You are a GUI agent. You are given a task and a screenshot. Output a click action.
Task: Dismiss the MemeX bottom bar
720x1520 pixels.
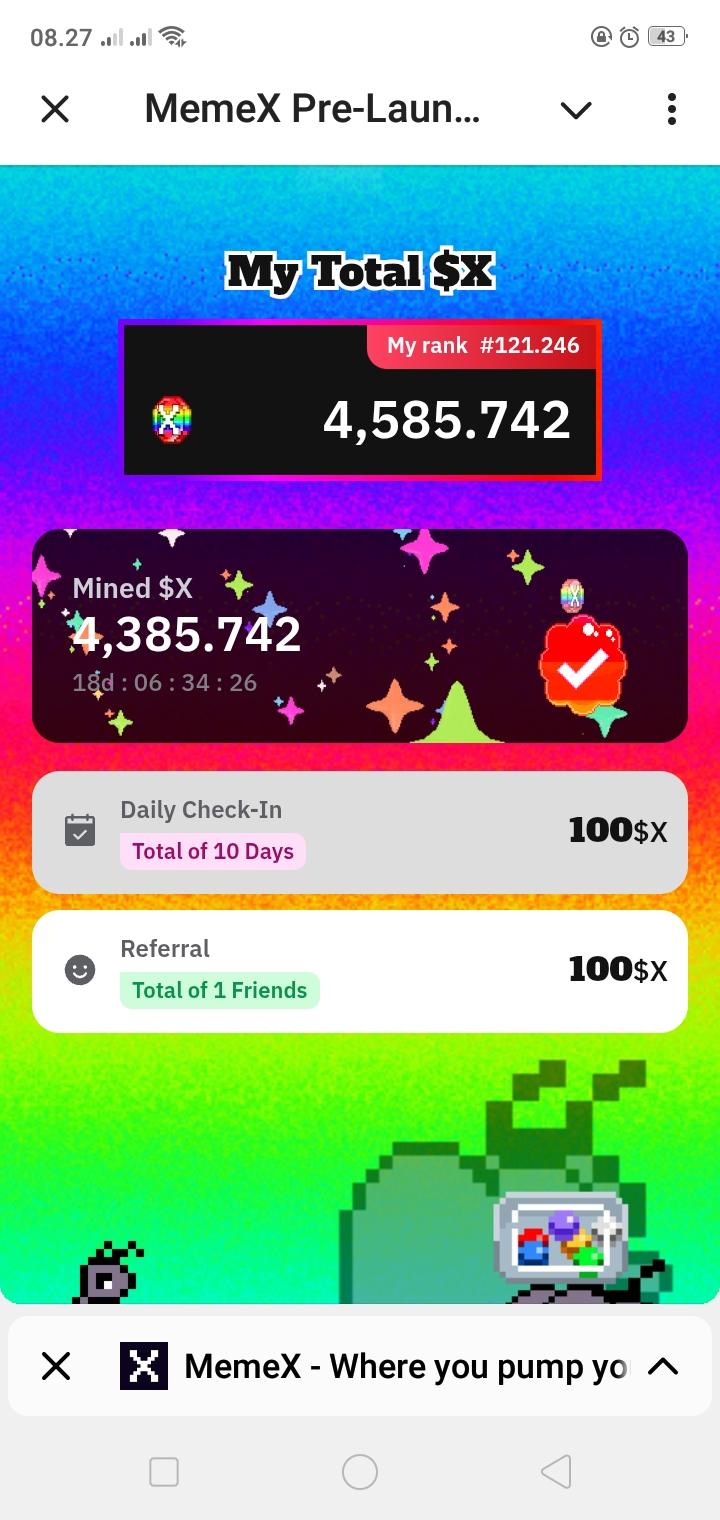(56, 1366)
